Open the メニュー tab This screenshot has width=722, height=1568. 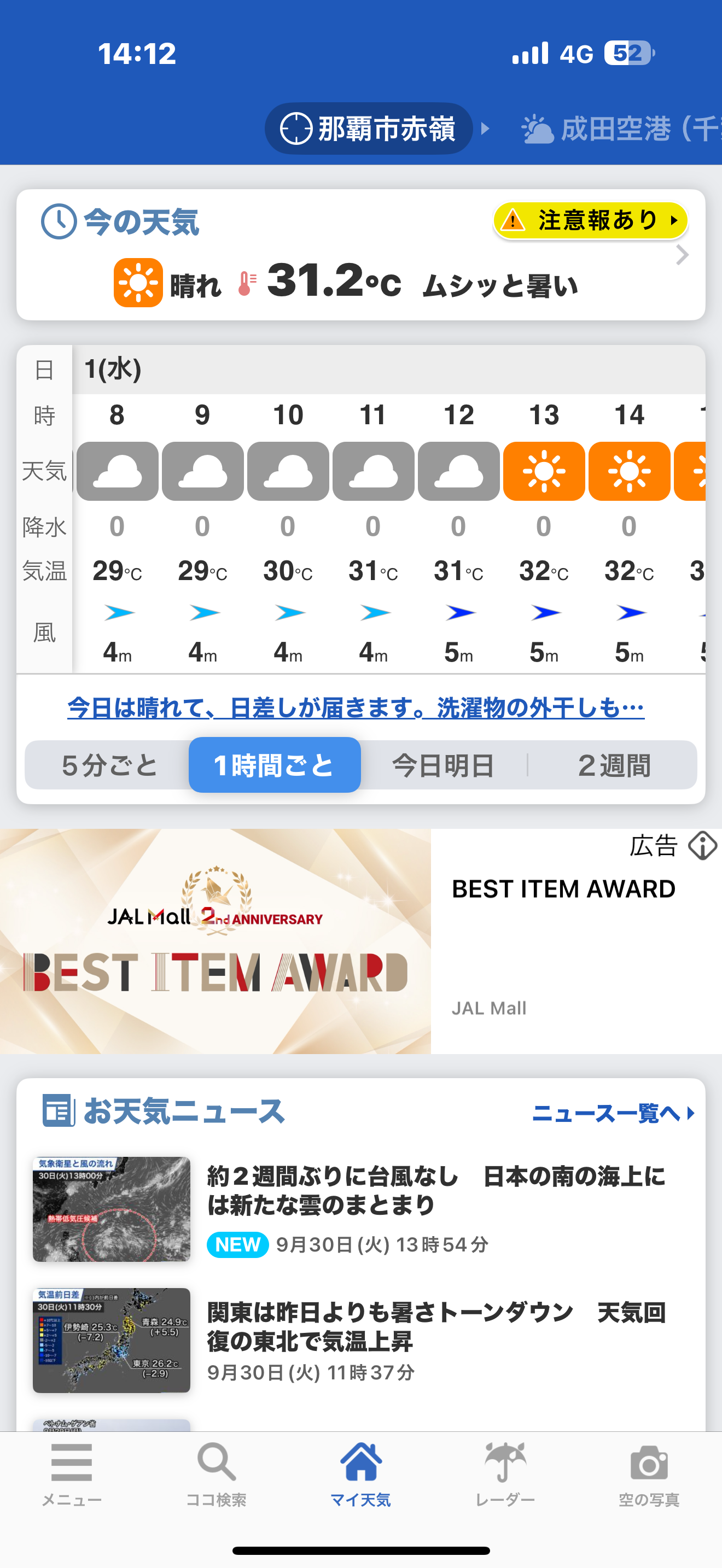pyautogui.click(x=72, y=1473)
